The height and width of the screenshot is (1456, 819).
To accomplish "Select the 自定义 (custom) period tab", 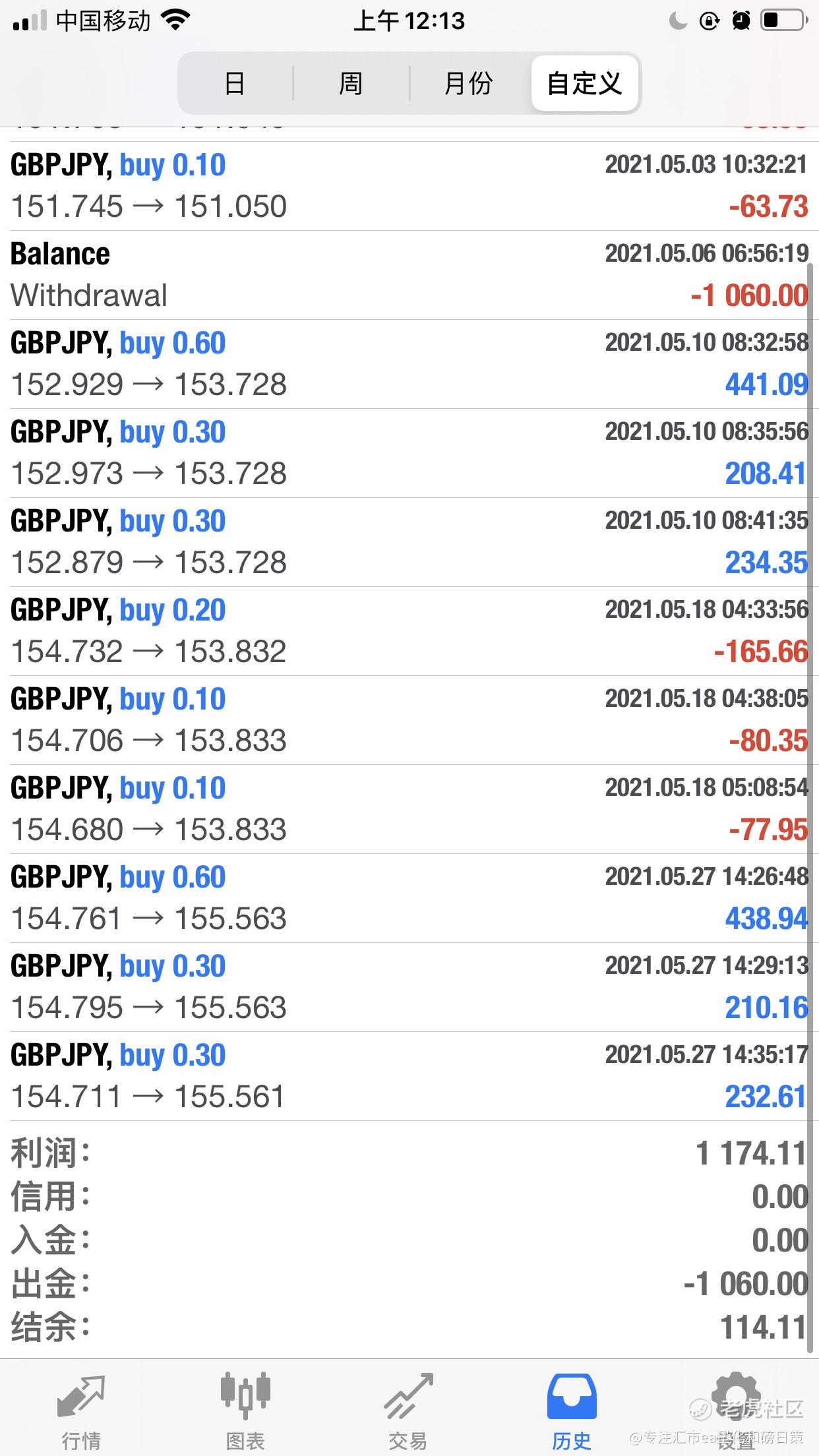I will pyautogui.click(x=584, y=84).
